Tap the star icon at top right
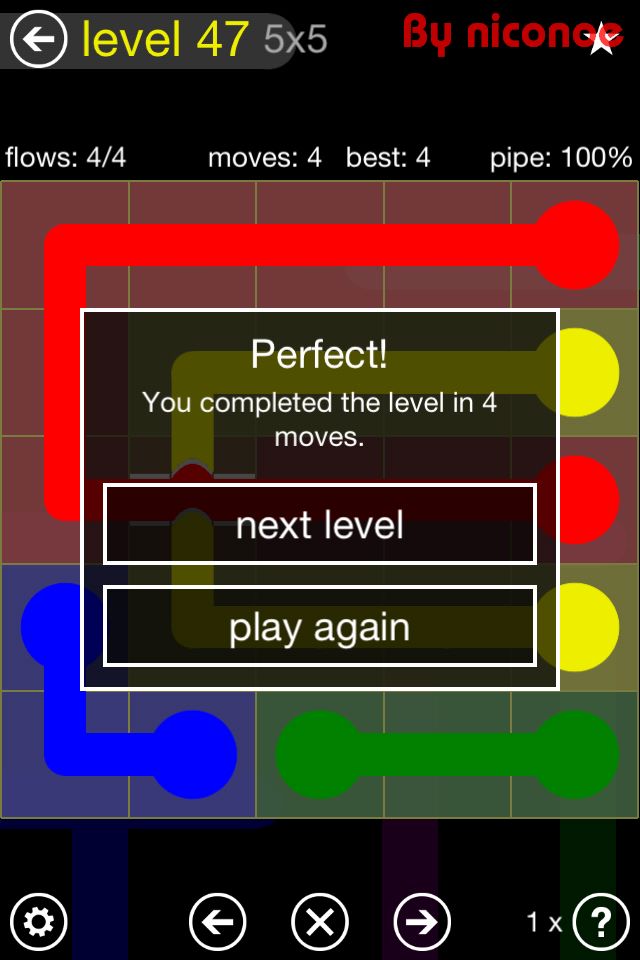The width and height of the screenshot is (640, 960). tap(603, 39)
